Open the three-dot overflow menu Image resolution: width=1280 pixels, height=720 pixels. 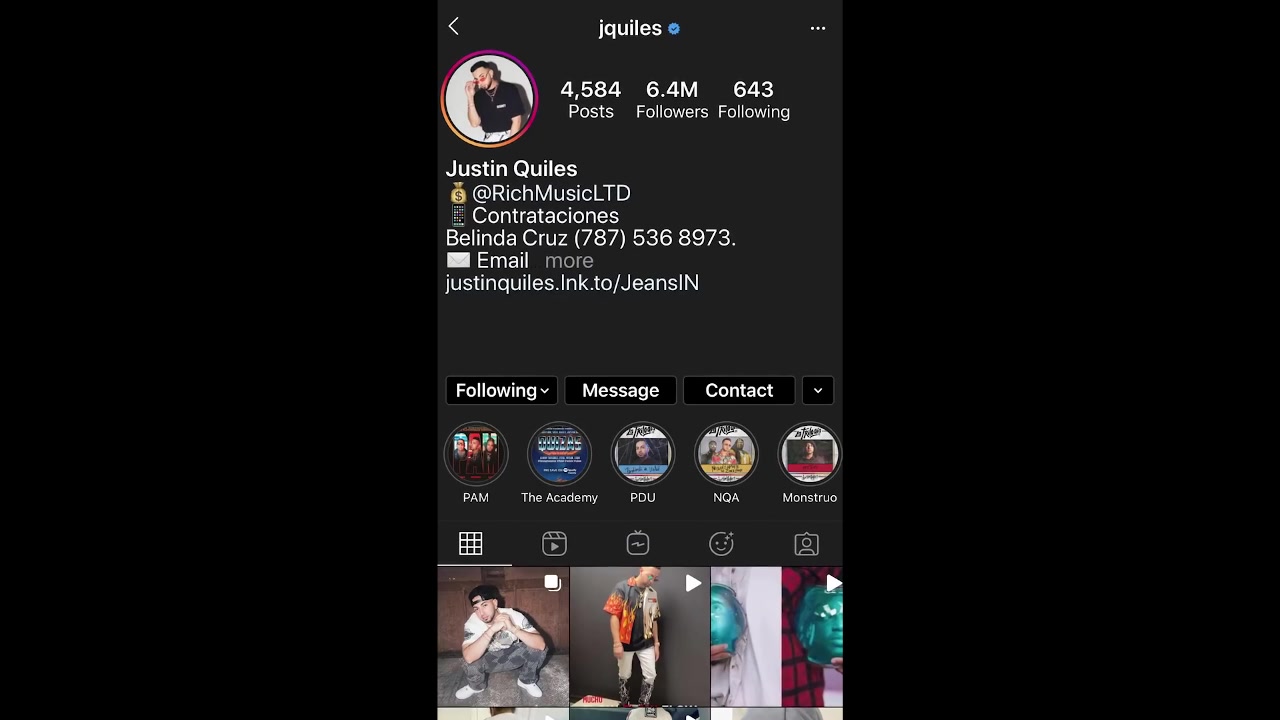[x=817, y=28]
